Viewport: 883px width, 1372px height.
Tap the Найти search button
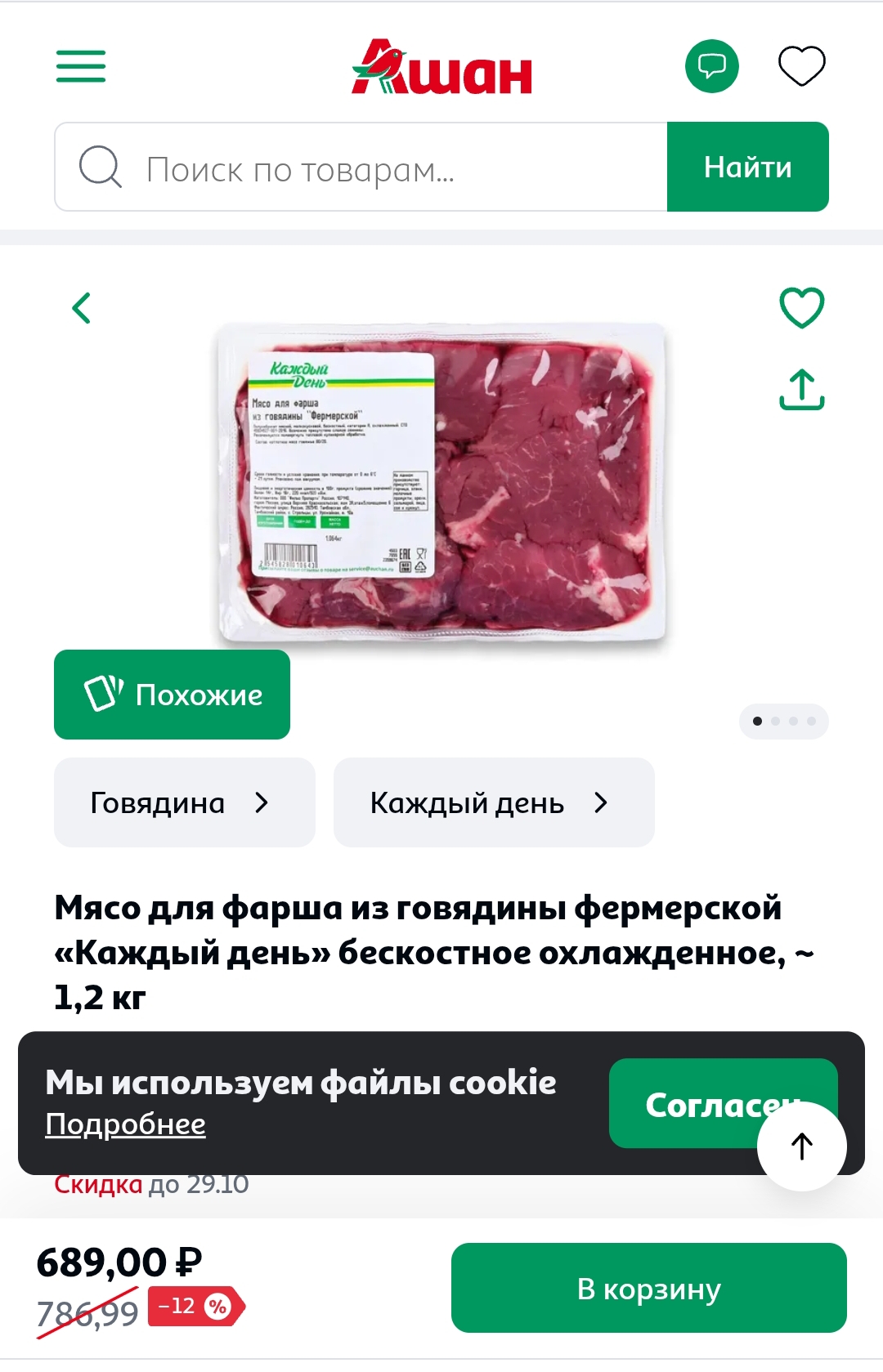click(x=747, y=168)
